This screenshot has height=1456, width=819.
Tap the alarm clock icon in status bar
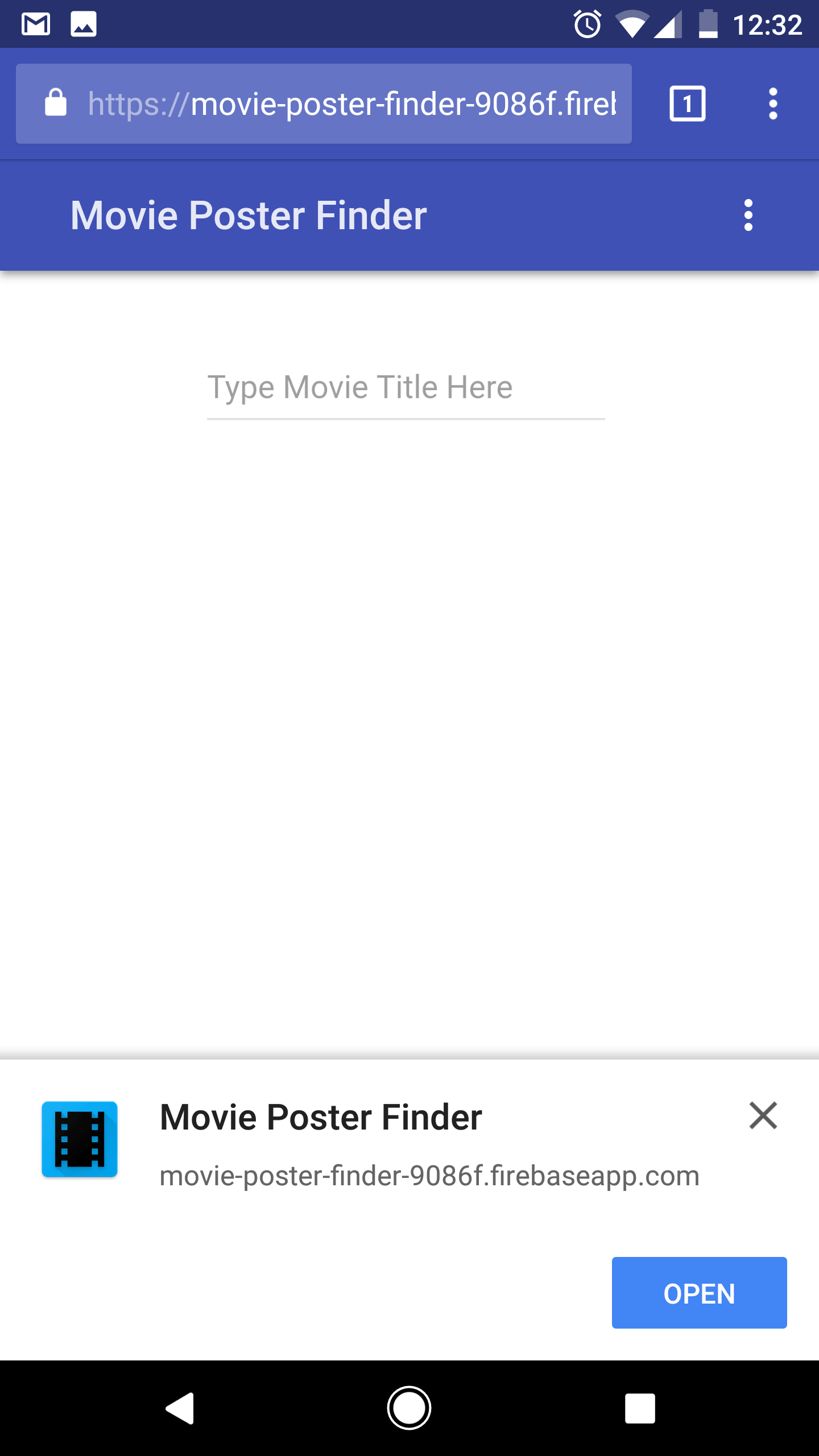[x=588, y=23]
